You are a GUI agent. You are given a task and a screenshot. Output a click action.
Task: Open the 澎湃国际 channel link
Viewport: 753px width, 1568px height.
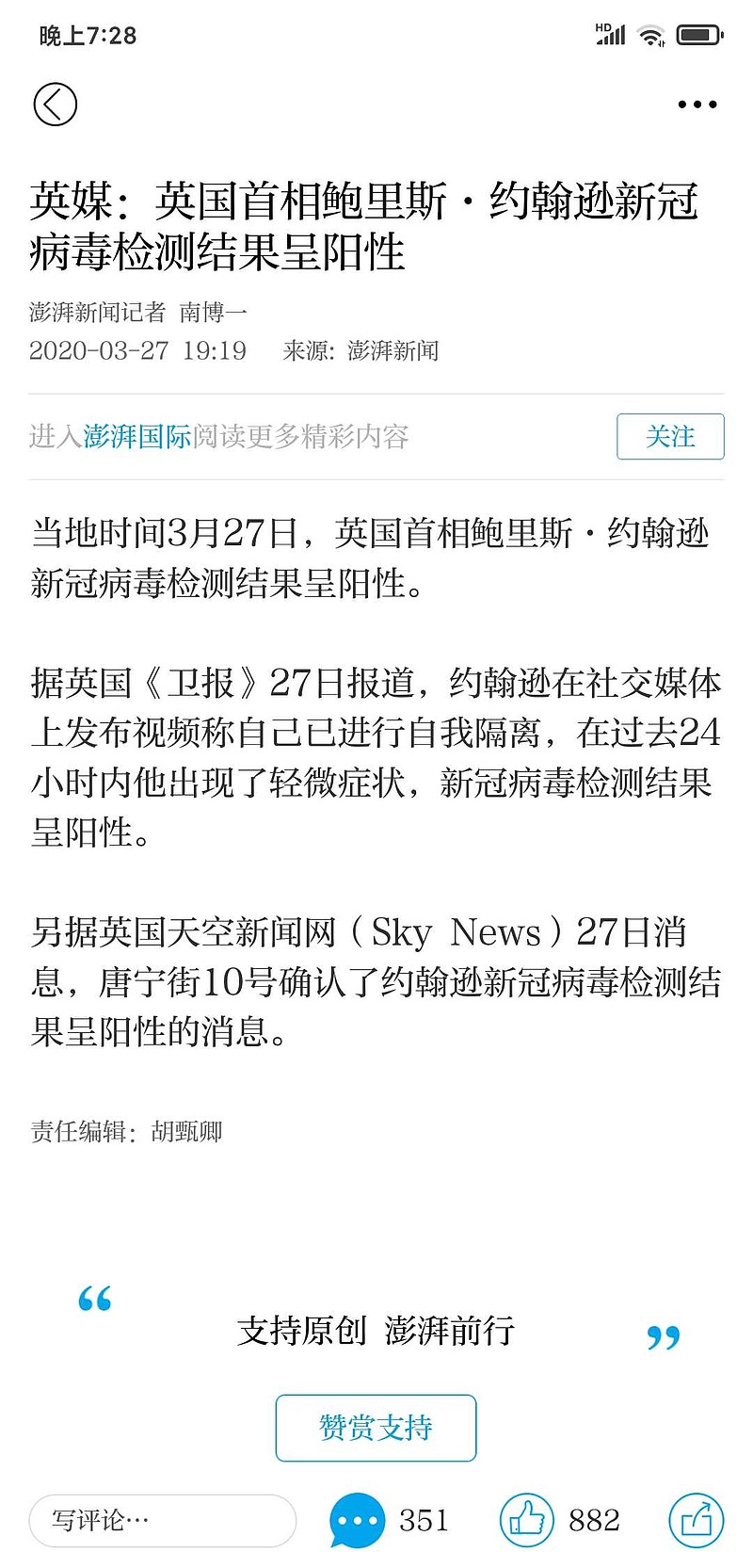pyautogui.click(x=137, y=436)
